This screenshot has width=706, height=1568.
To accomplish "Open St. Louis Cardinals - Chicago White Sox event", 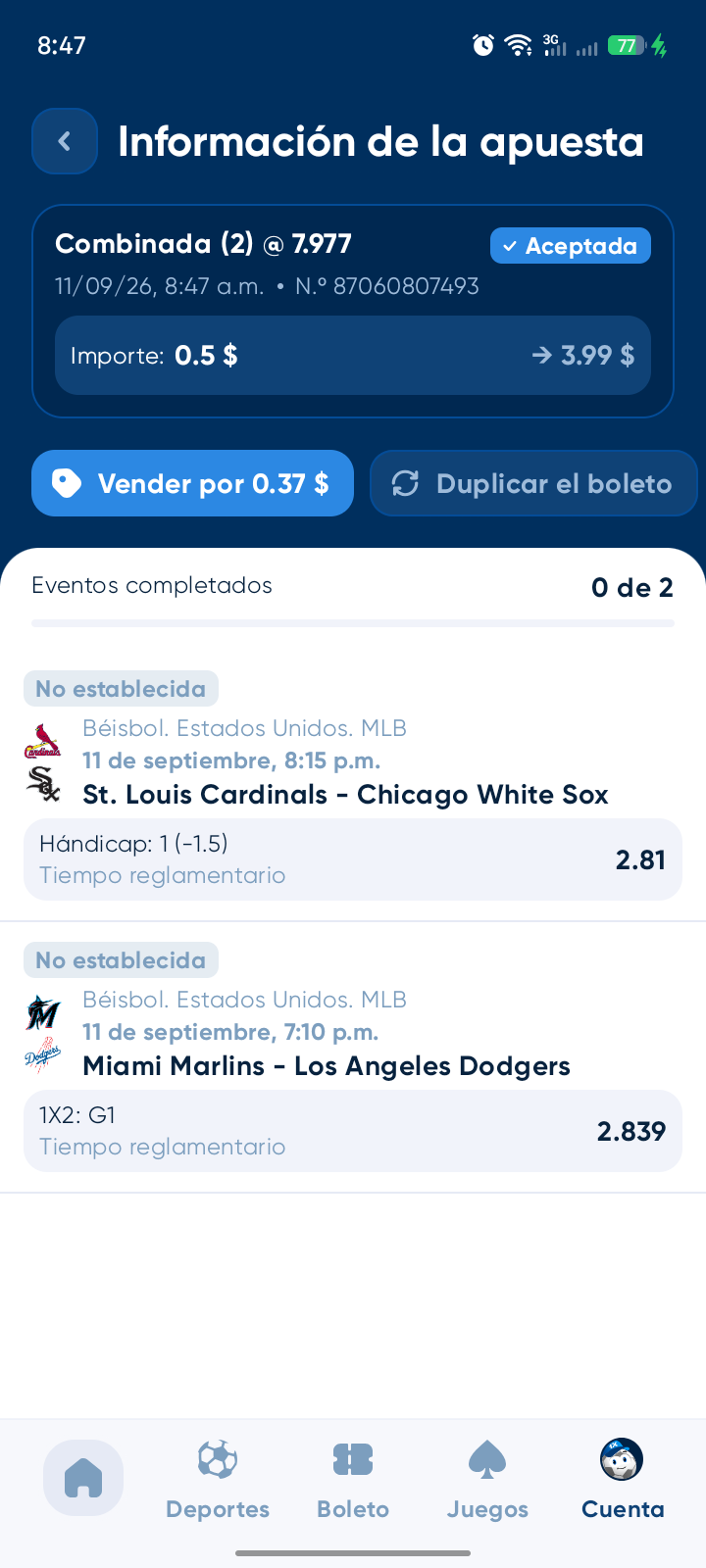I will (x=345, y=795).
